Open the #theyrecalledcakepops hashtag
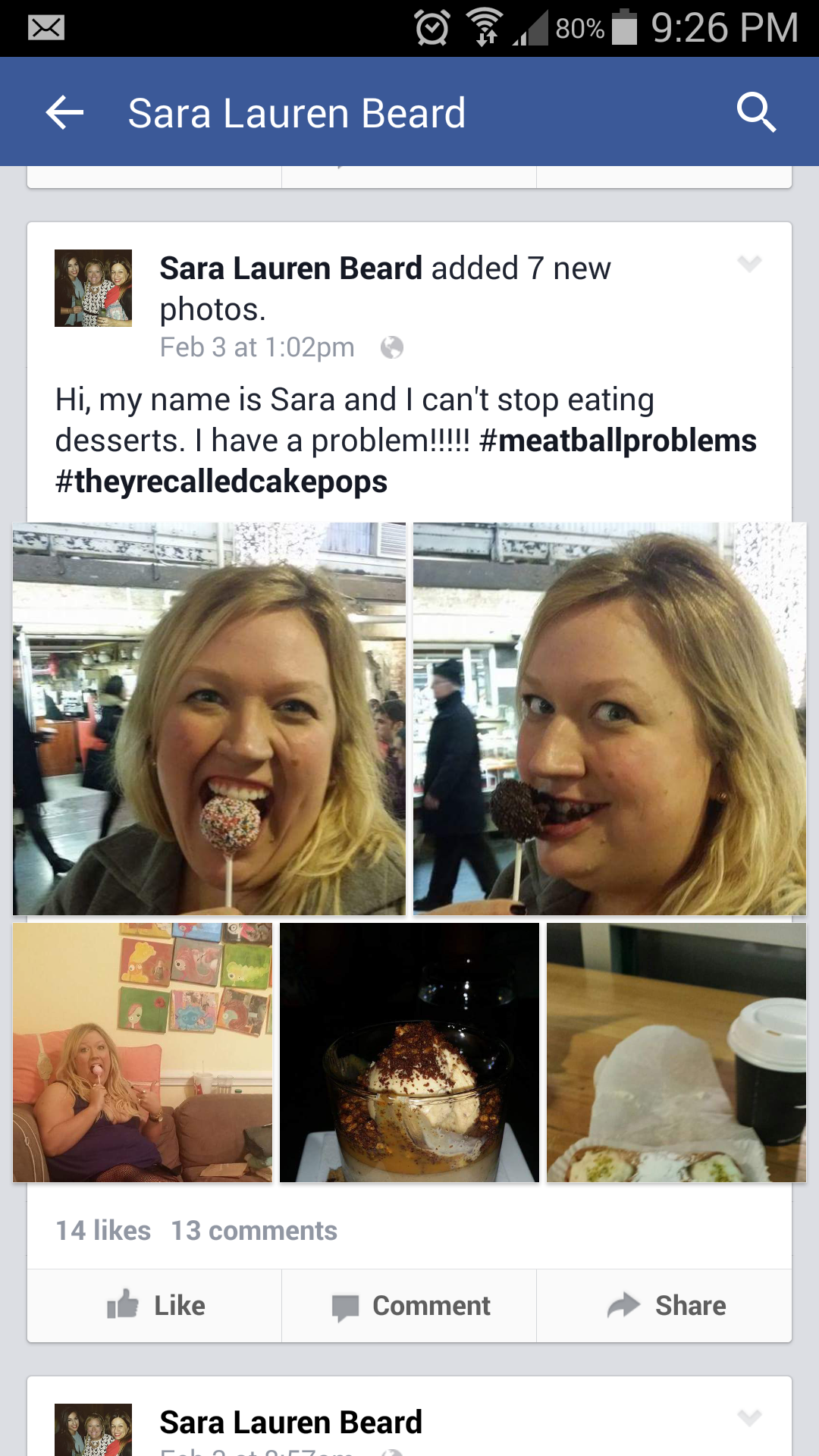The width and height of the screenshot is (819, 1456). [x=221, y=482]
